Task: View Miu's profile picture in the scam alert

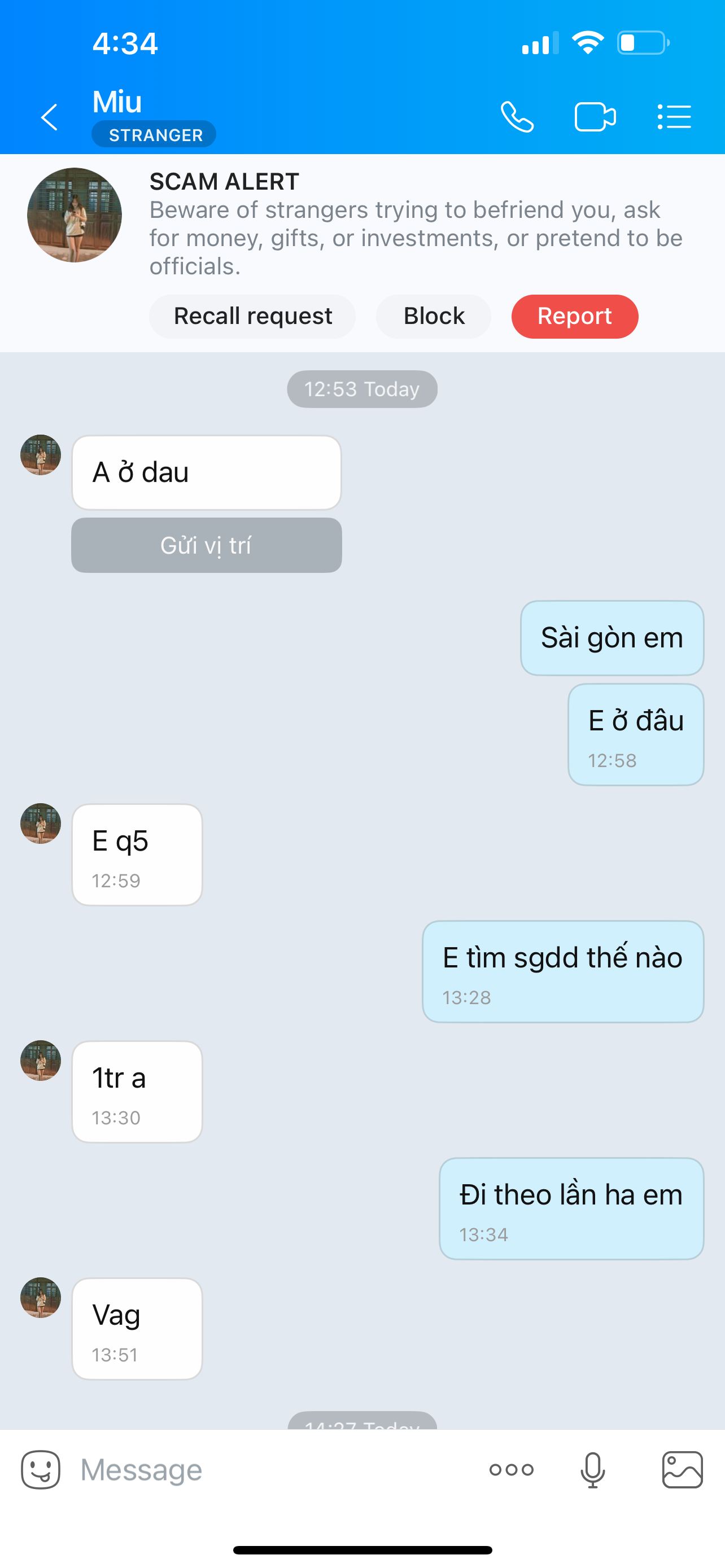Action: (x=75, y=216)
